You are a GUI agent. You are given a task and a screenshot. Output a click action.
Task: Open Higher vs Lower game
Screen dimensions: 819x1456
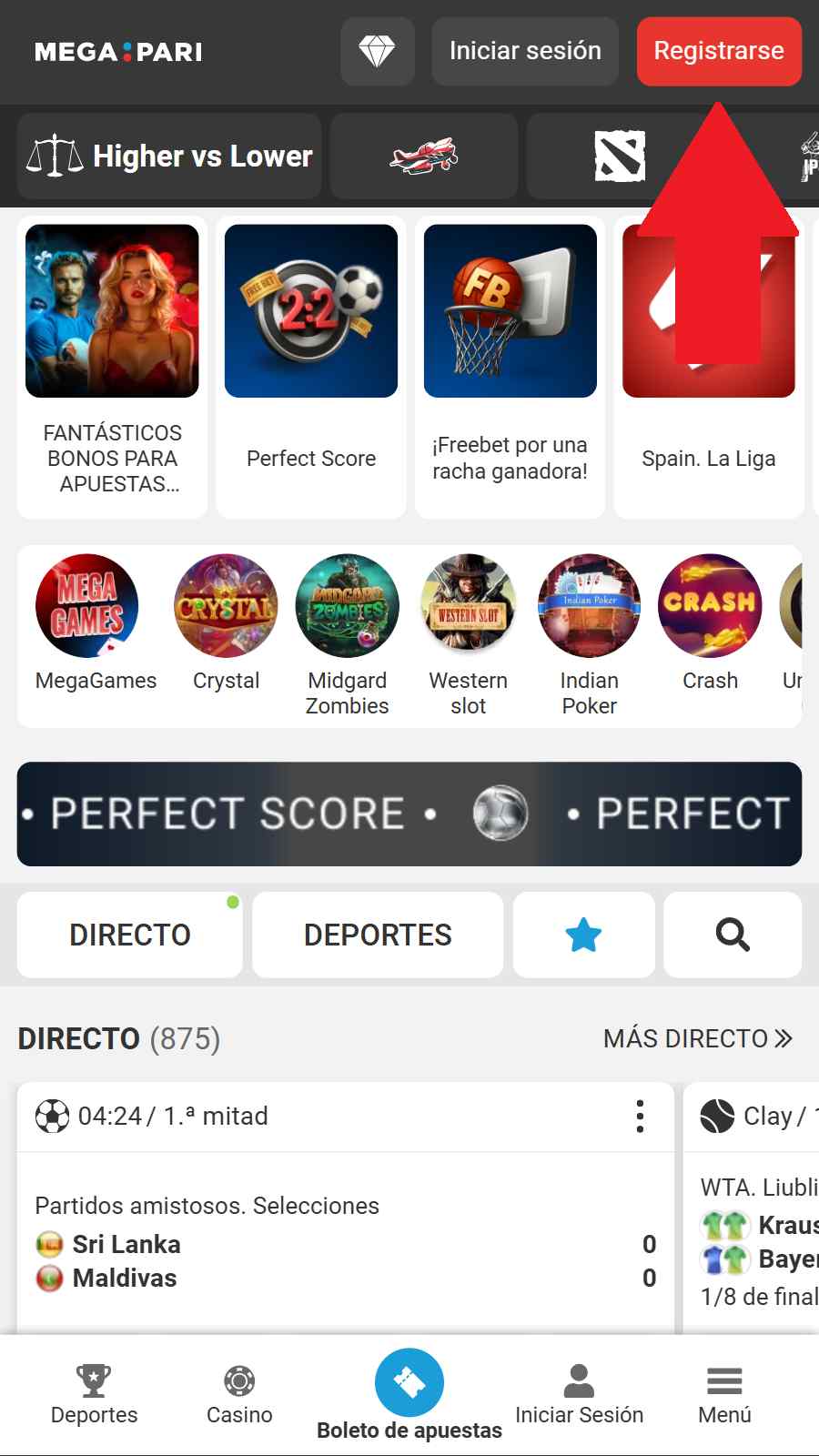(170, 157)
